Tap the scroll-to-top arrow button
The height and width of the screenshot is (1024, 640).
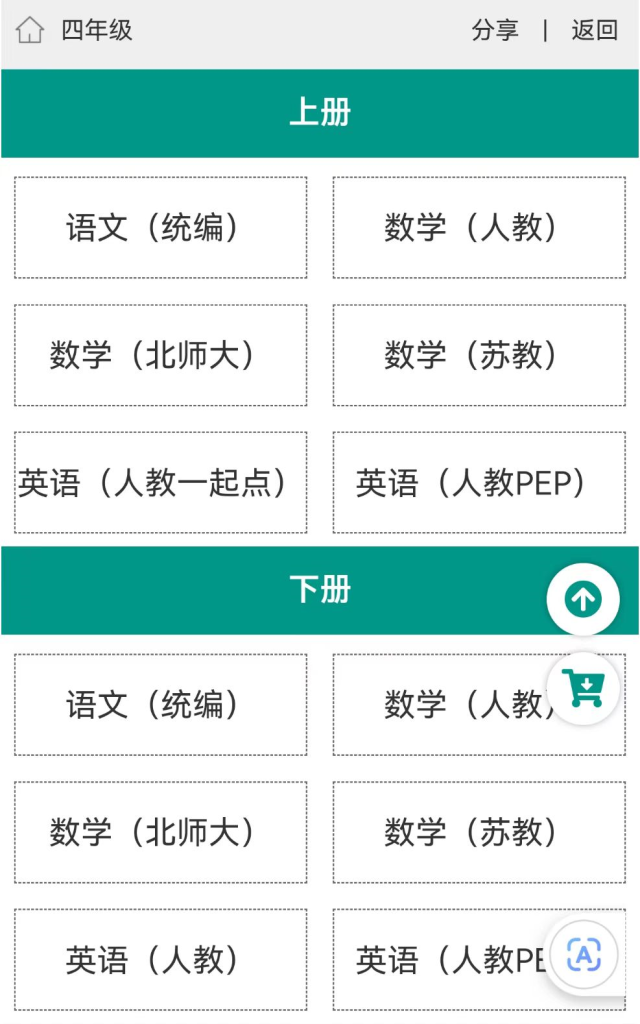pos(583,599)
